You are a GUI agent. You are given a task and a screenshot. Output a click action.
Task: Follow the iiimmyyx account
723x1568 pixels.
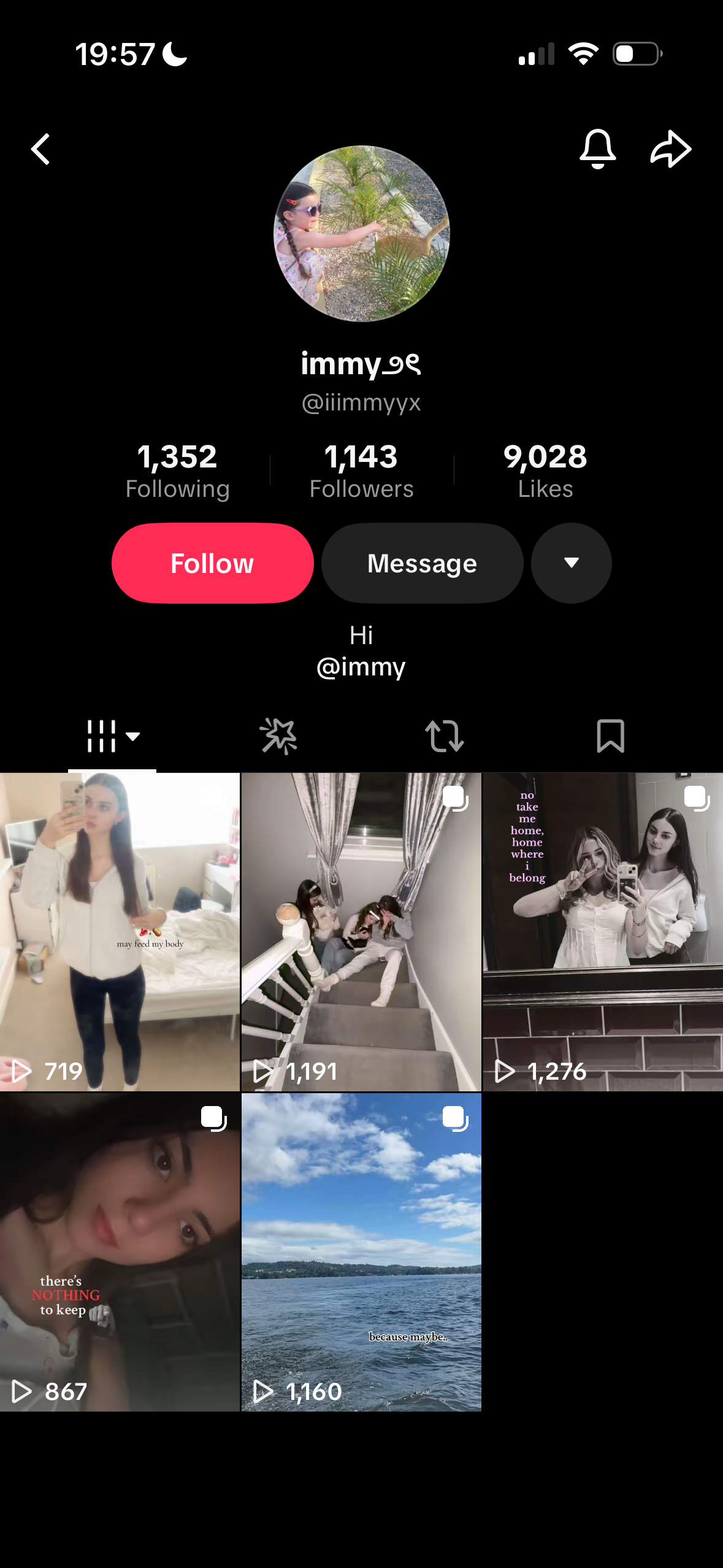point(212,563)
